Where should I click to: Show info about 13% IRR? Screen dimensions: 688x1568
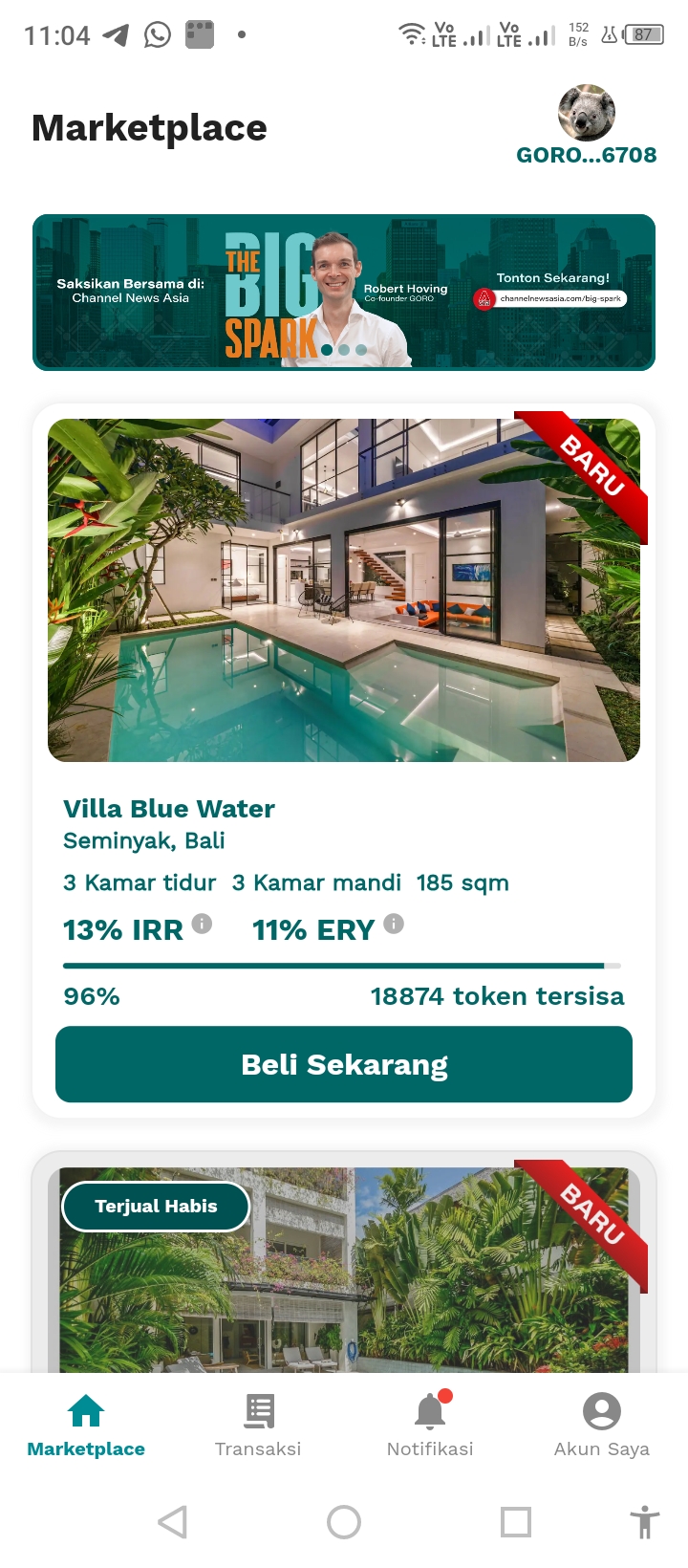[202, 924]
